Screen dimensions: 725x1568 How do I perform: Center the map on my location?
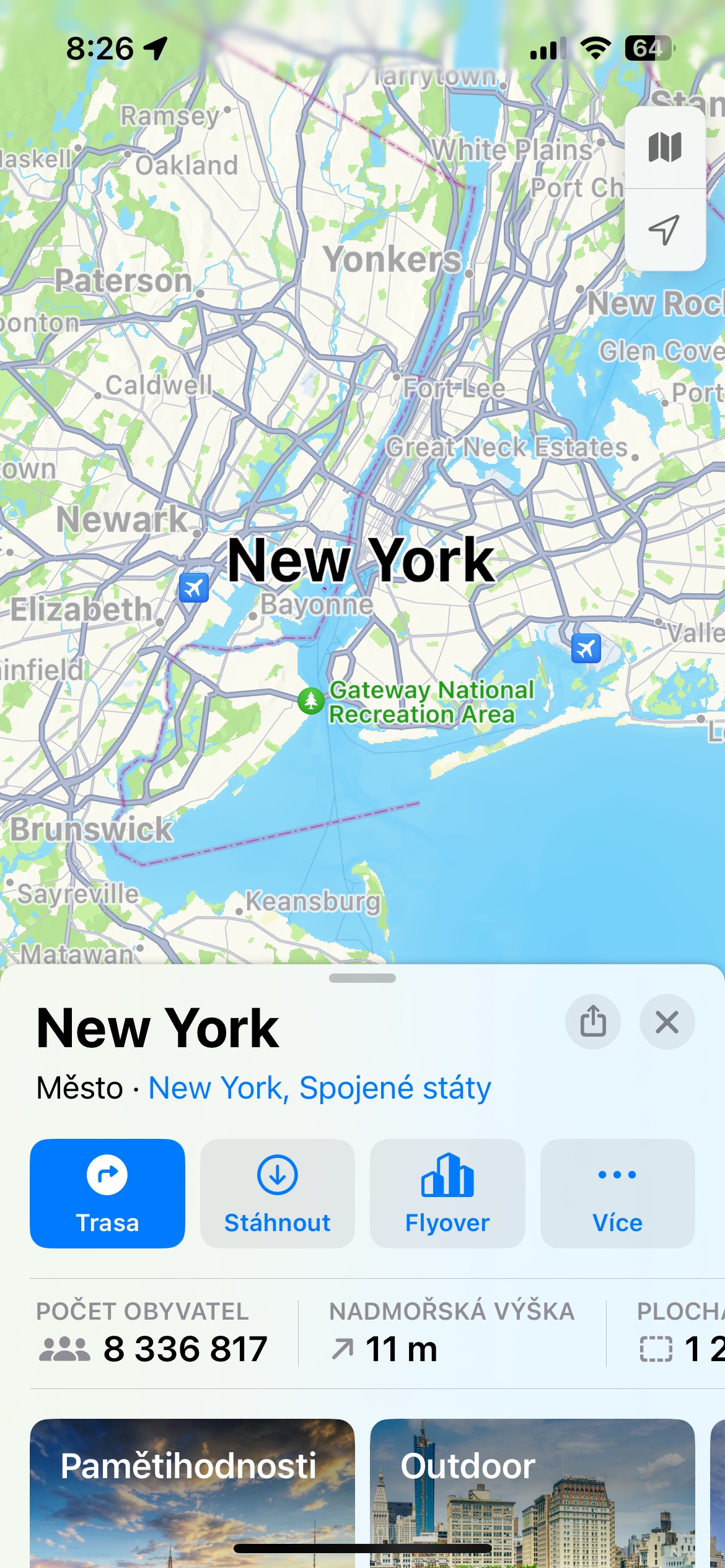[665, 230]
